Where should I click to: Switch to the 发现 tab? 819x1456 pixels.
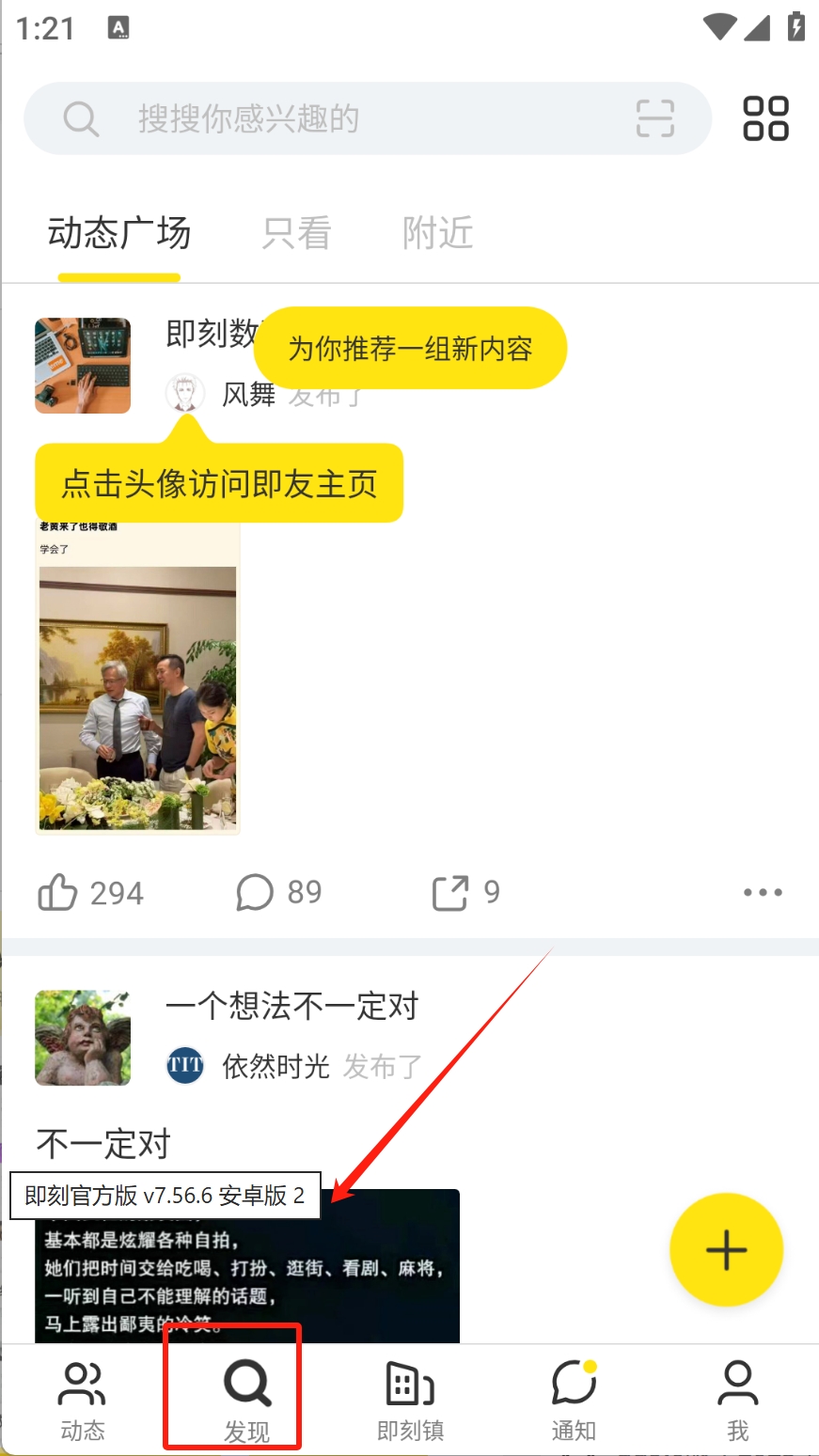coord(246,1401)
